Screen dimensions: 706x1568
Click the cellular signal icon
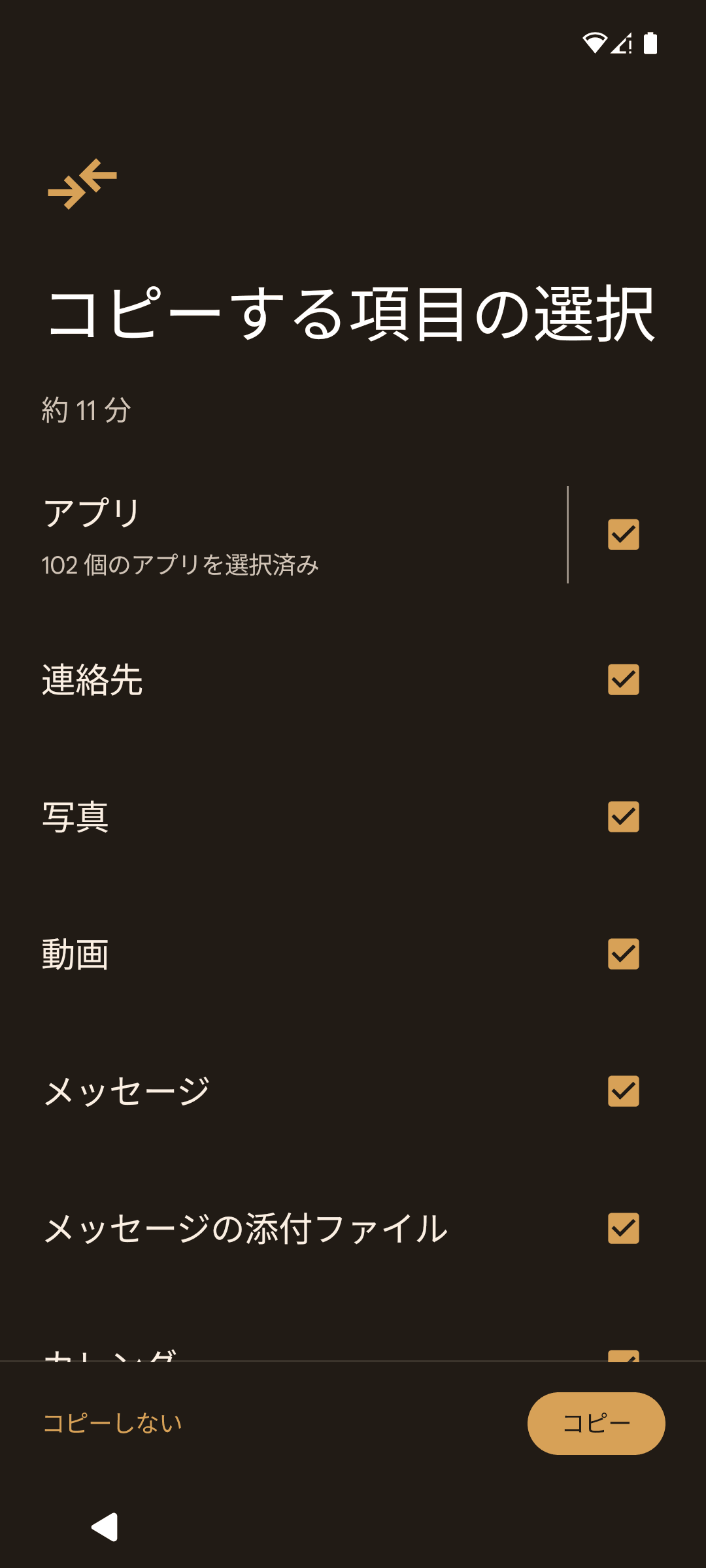[620, 44]
